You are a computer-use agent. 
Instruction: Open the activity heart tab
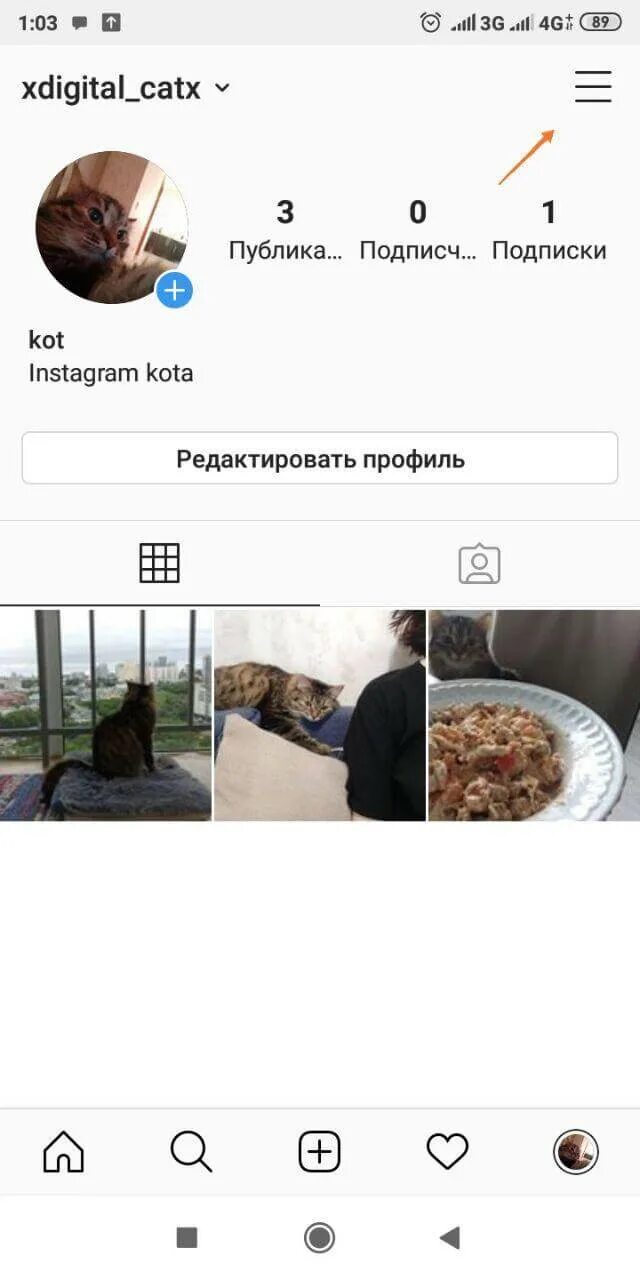447,1152
